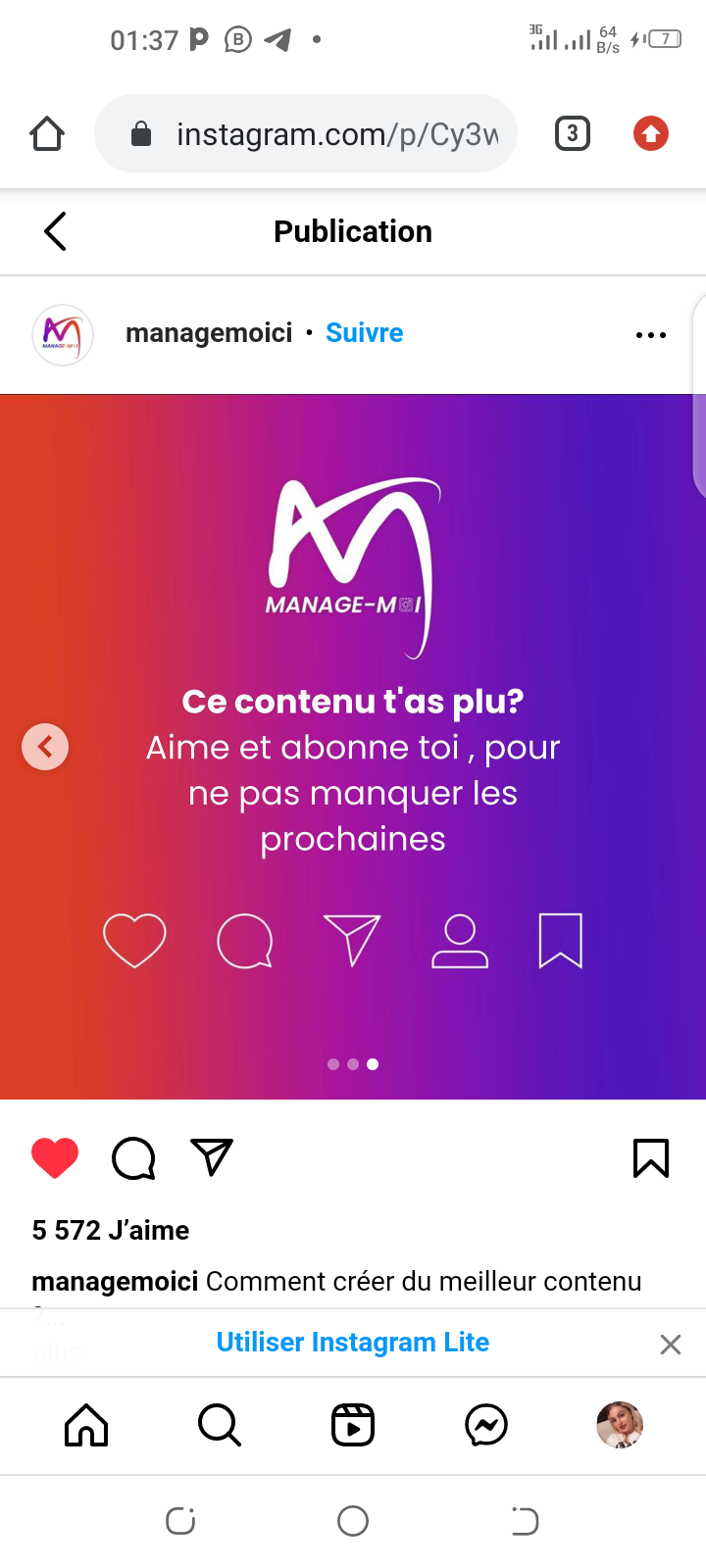Viewport: 706px width, 1568px height.
Task: Save the post with the bookmark icon
Action: point(651,1157)
